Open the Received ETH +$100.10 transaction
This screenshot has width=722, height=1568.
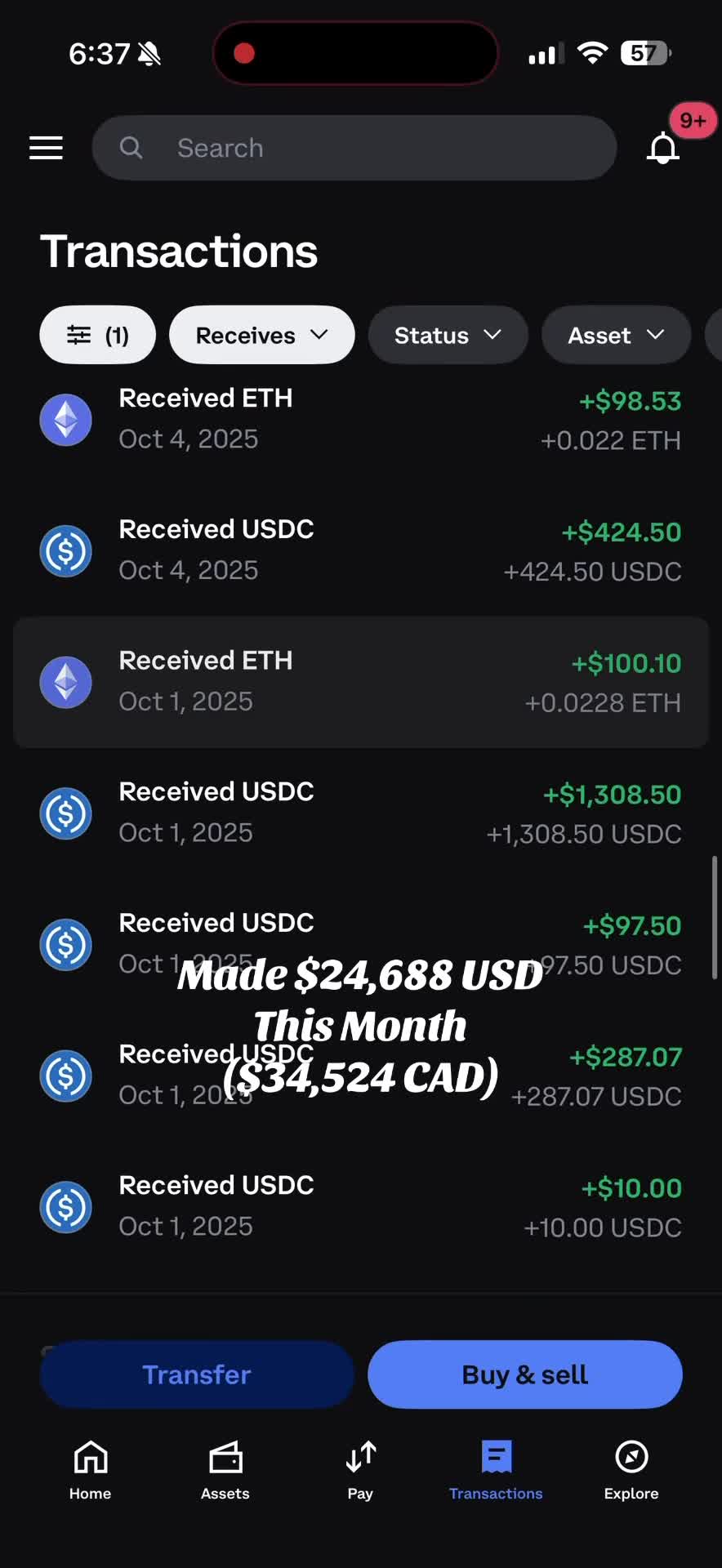(x=361, y=682)
